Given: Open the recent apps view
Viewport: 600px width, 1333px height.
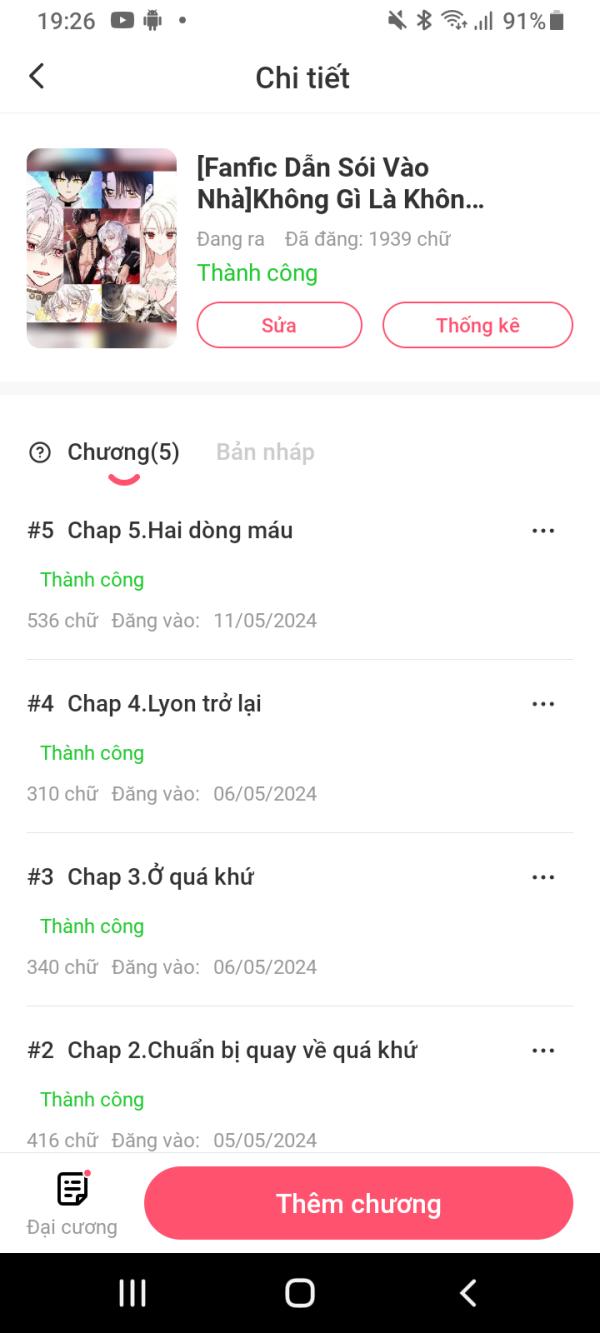Looking at the screenshot, I should tap(132, 1293).
